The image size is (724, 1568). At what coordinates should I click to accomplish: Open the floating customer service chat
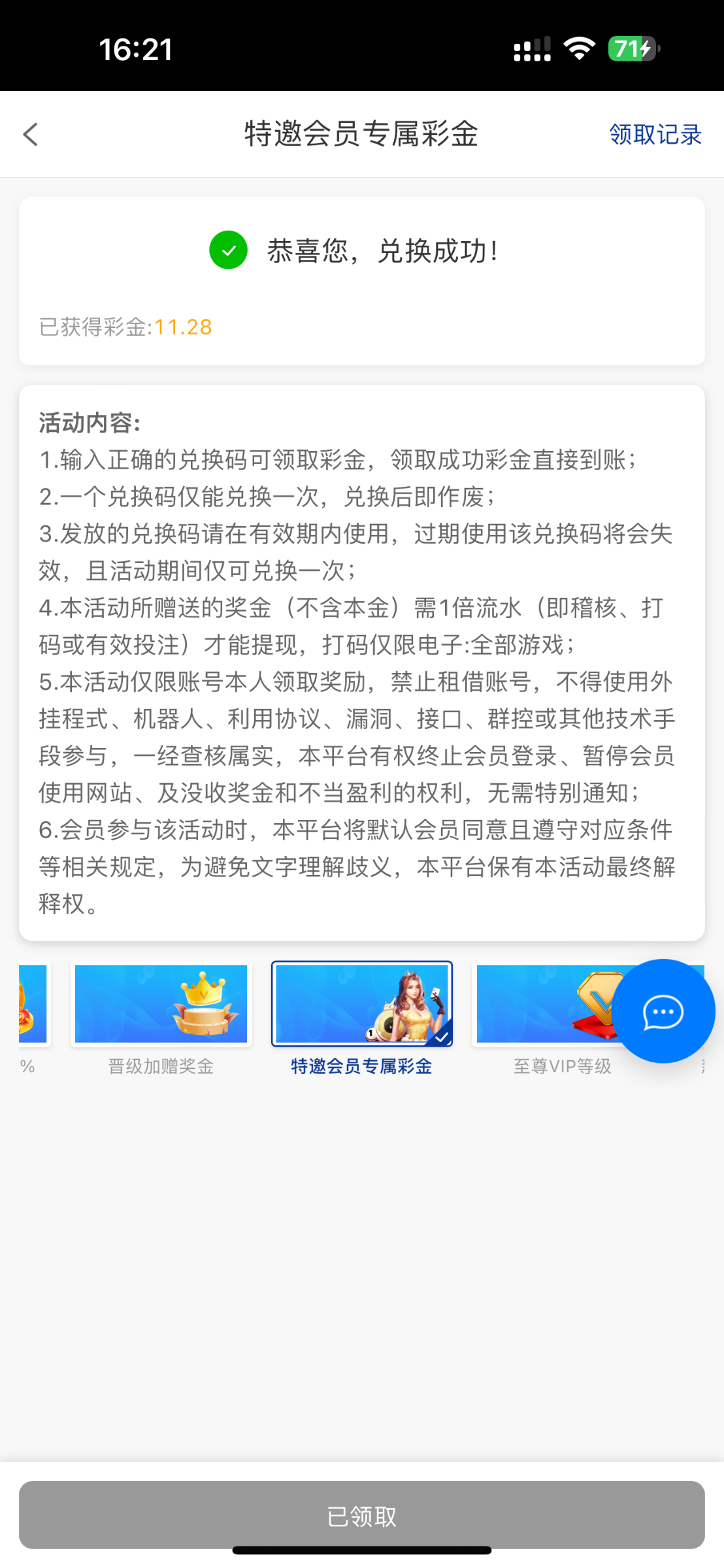[663, 1012]
